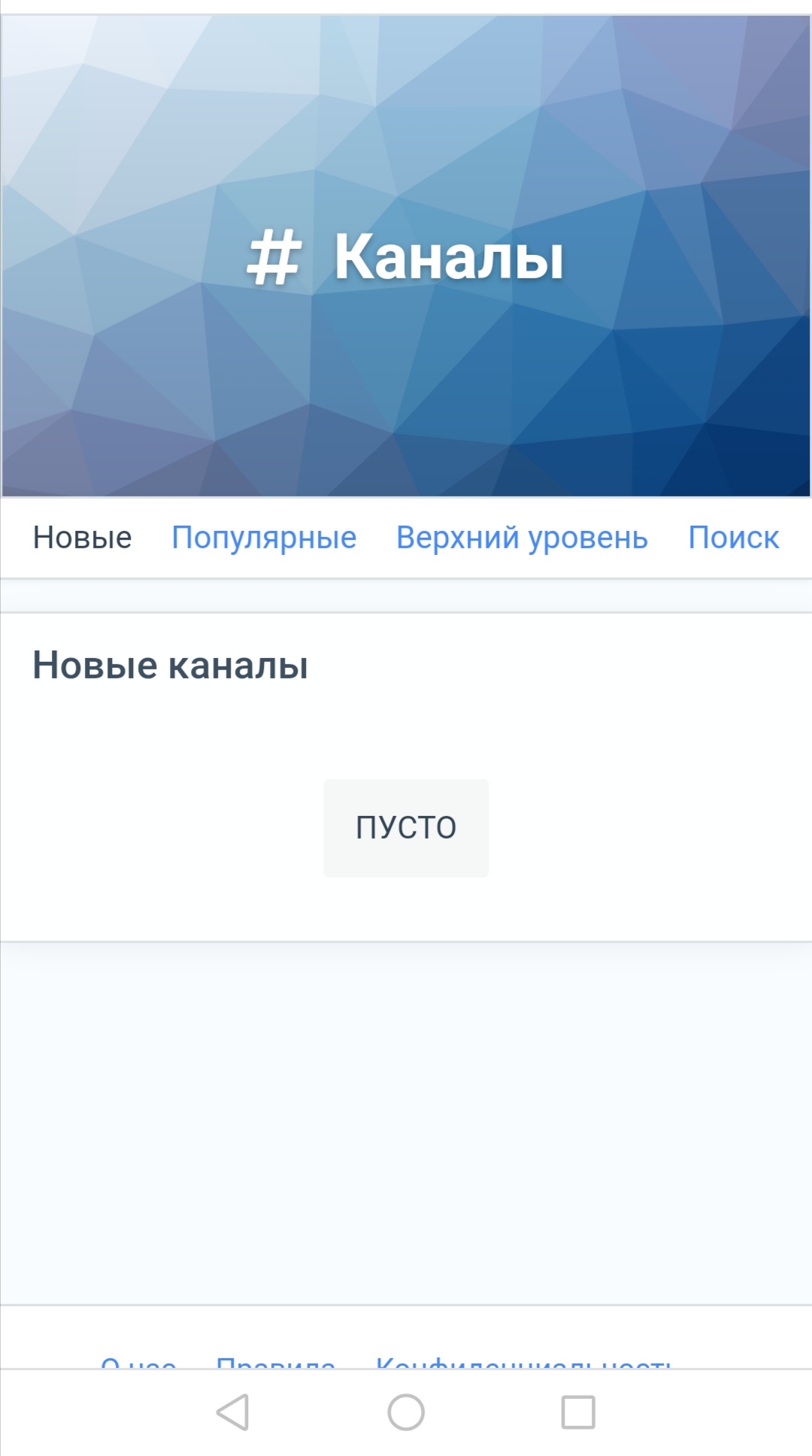This screenshot has height=1456, width=812.
Task: Open the recent apps view
Action: [x=578, y=1412]
